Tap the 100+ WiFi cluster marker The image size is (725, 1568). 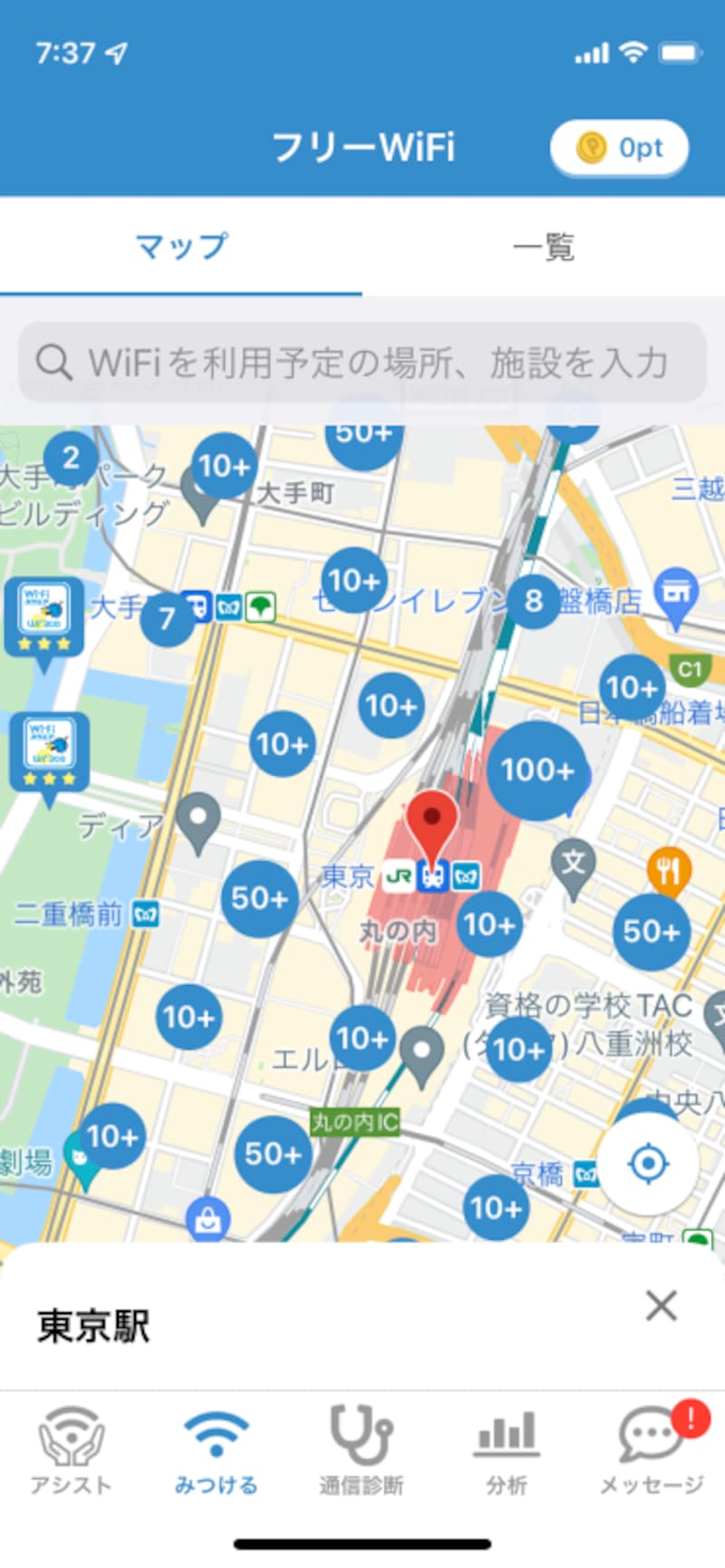(x=536, y=770)
